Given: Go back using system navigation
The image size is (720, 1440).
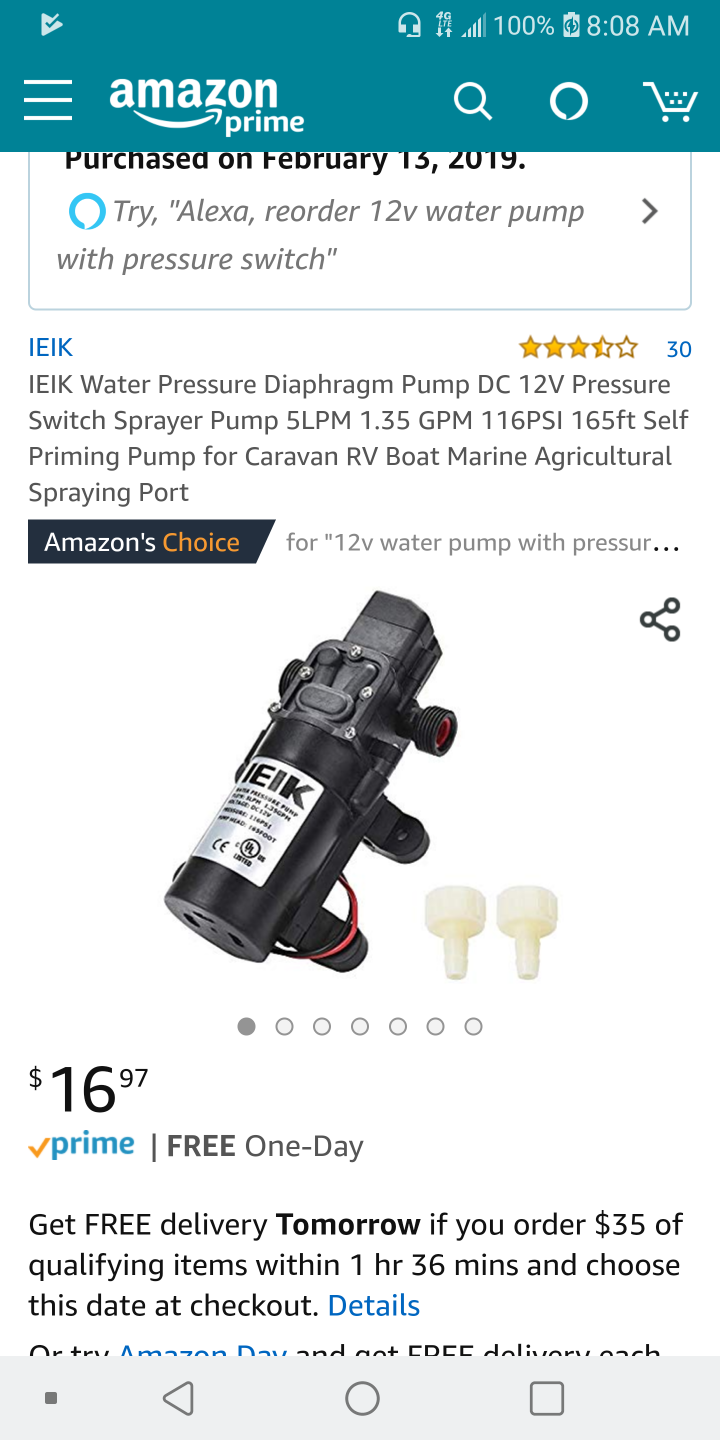Looking at the screenshot, I should coord(178,1398).
